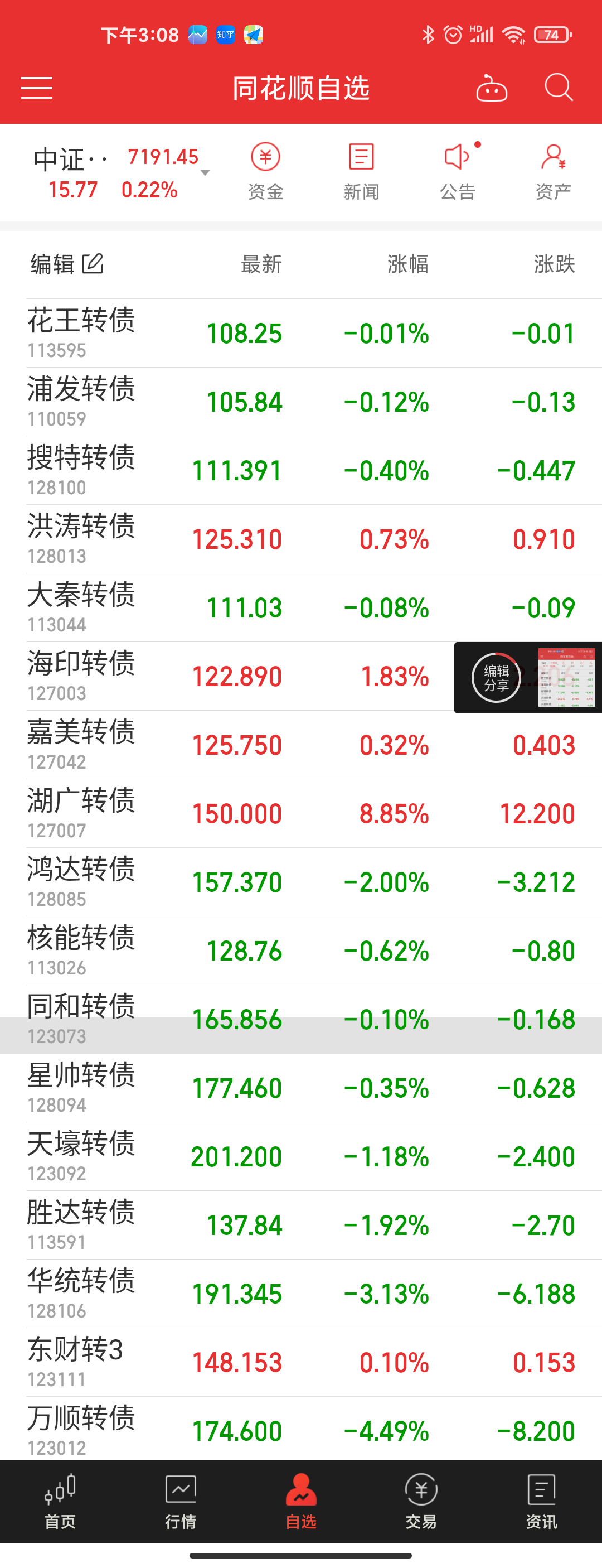Switch to the 首页 tab
Image resolution: width=602 pixels, height=1568 pixels.
pos(60,1501)
